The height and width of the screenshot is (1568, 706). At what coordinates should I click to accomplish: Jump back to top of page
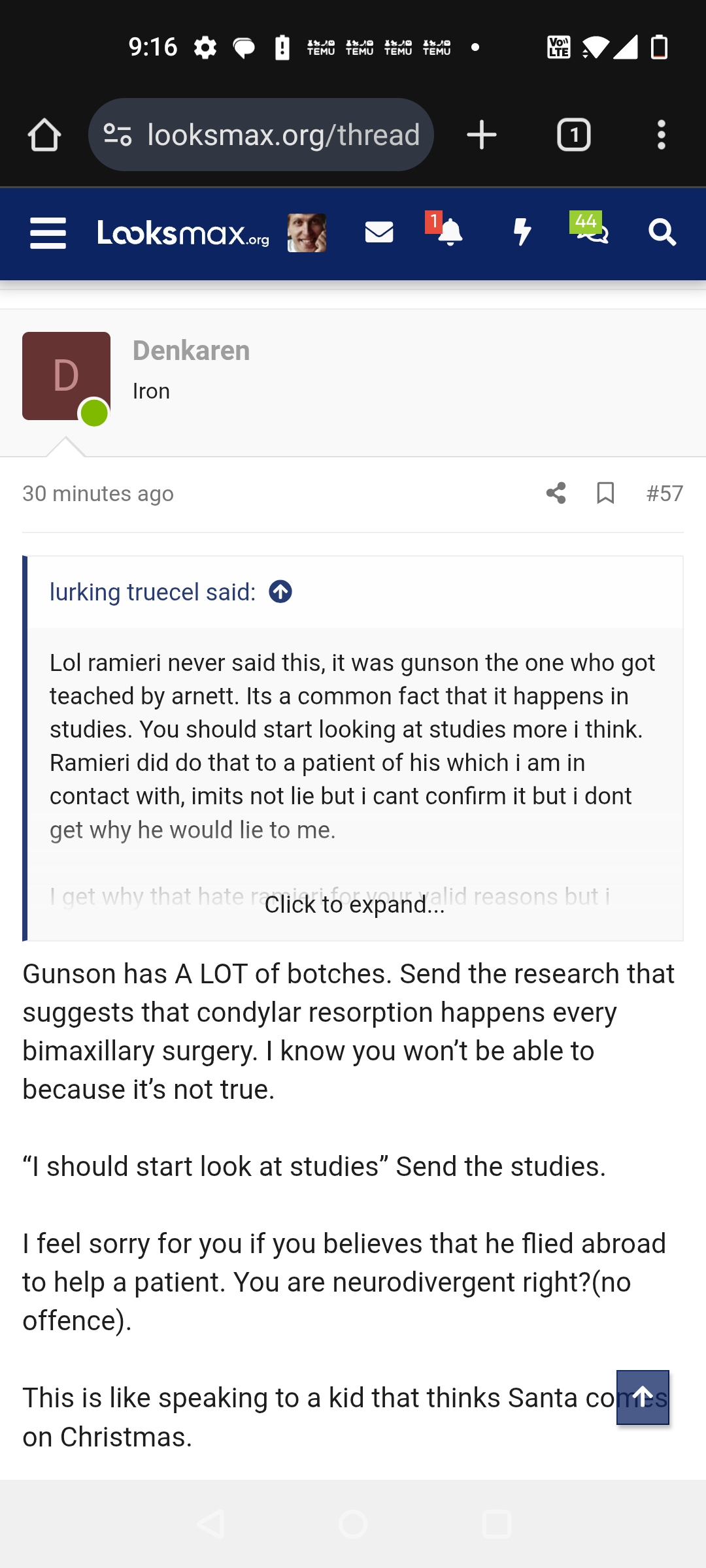click(x=643, y=1397)
